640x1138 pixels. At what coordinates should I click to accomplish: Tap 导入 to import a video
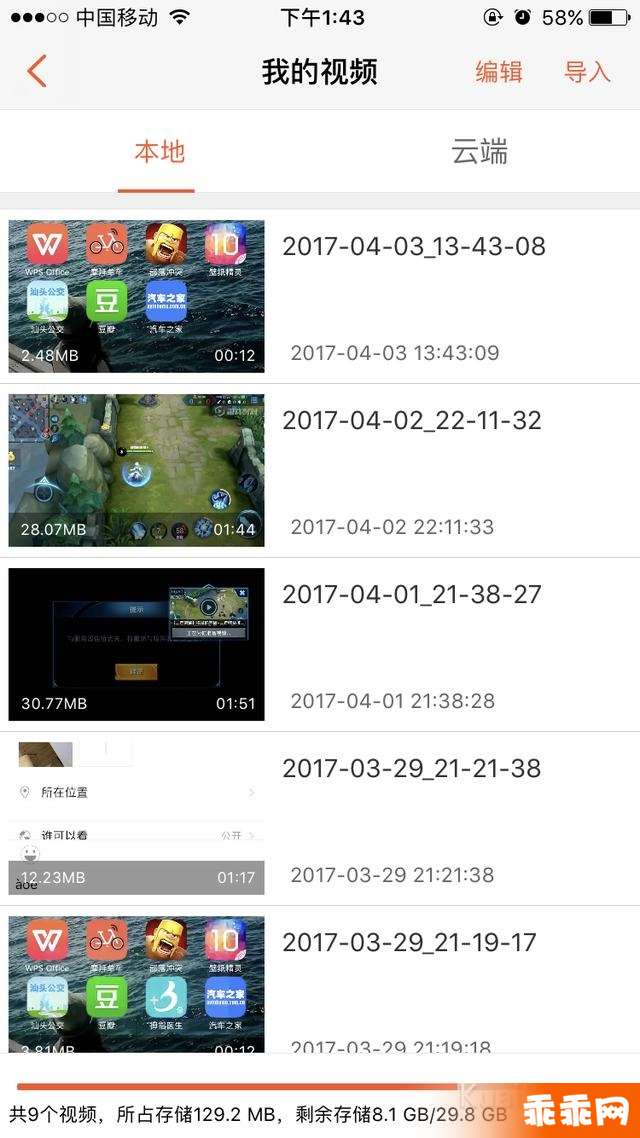[x=587, y=72]
